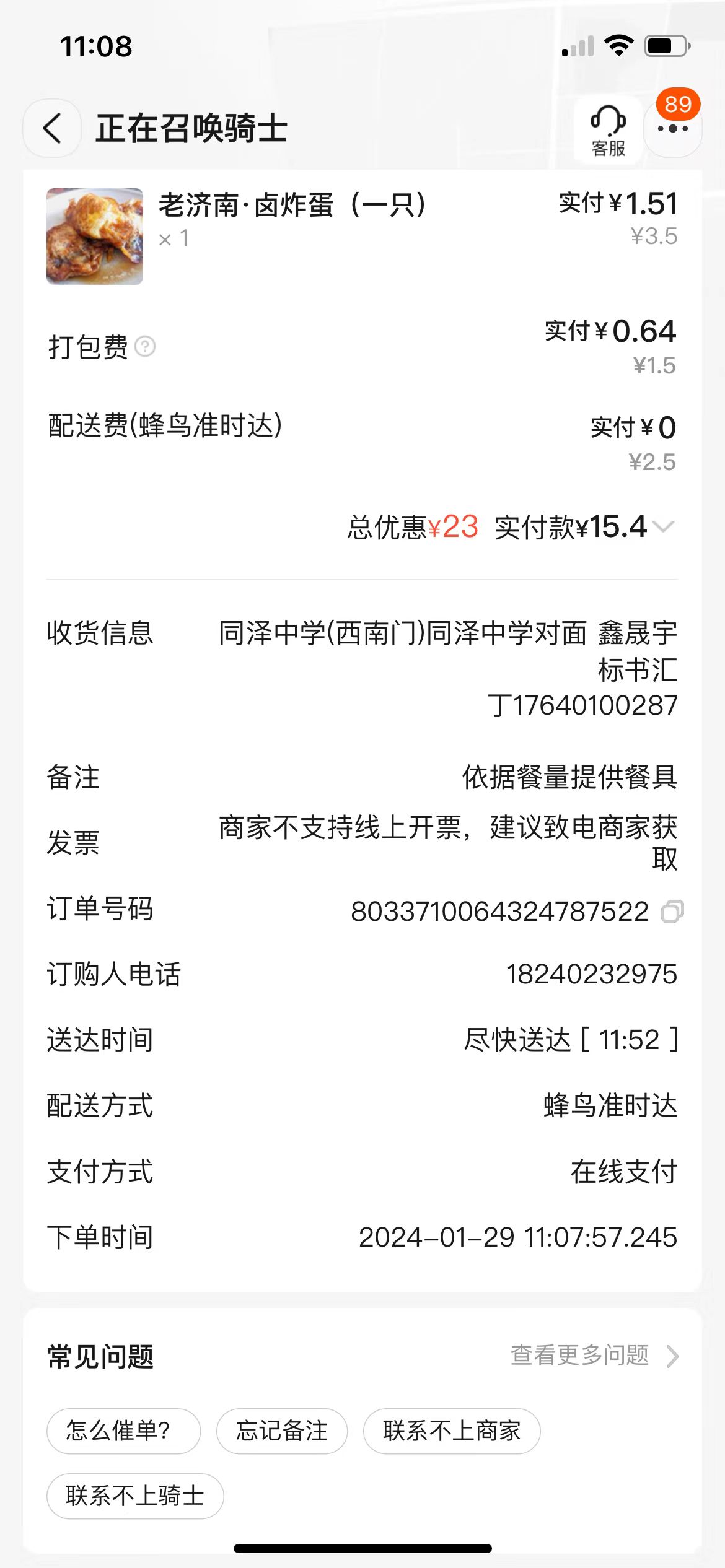Expand the 实付款 payment breakdown
This screenshot has height=1568, width=725.
point(664,527)
